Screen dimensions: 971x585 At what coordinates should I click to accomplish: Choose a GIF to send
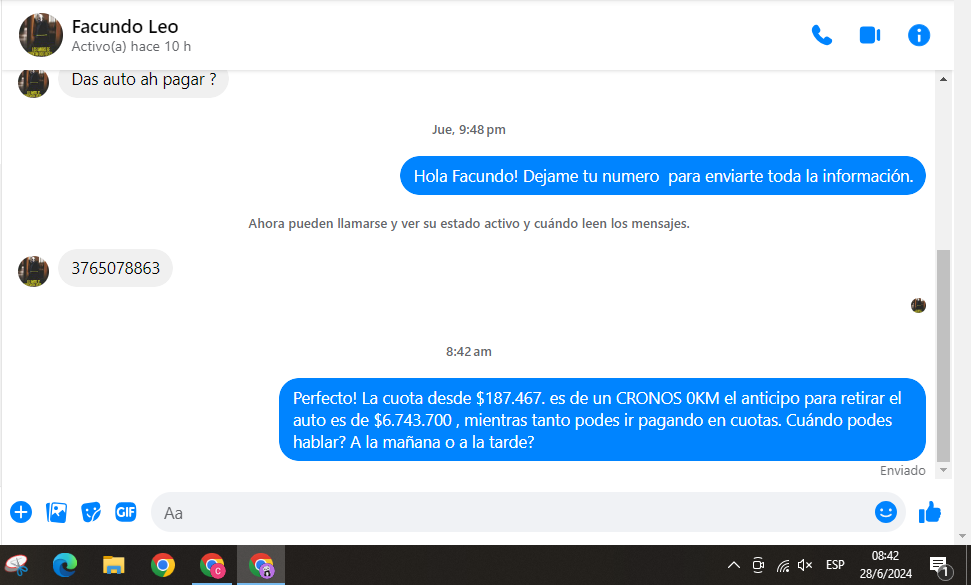click(x=125, y=512)
